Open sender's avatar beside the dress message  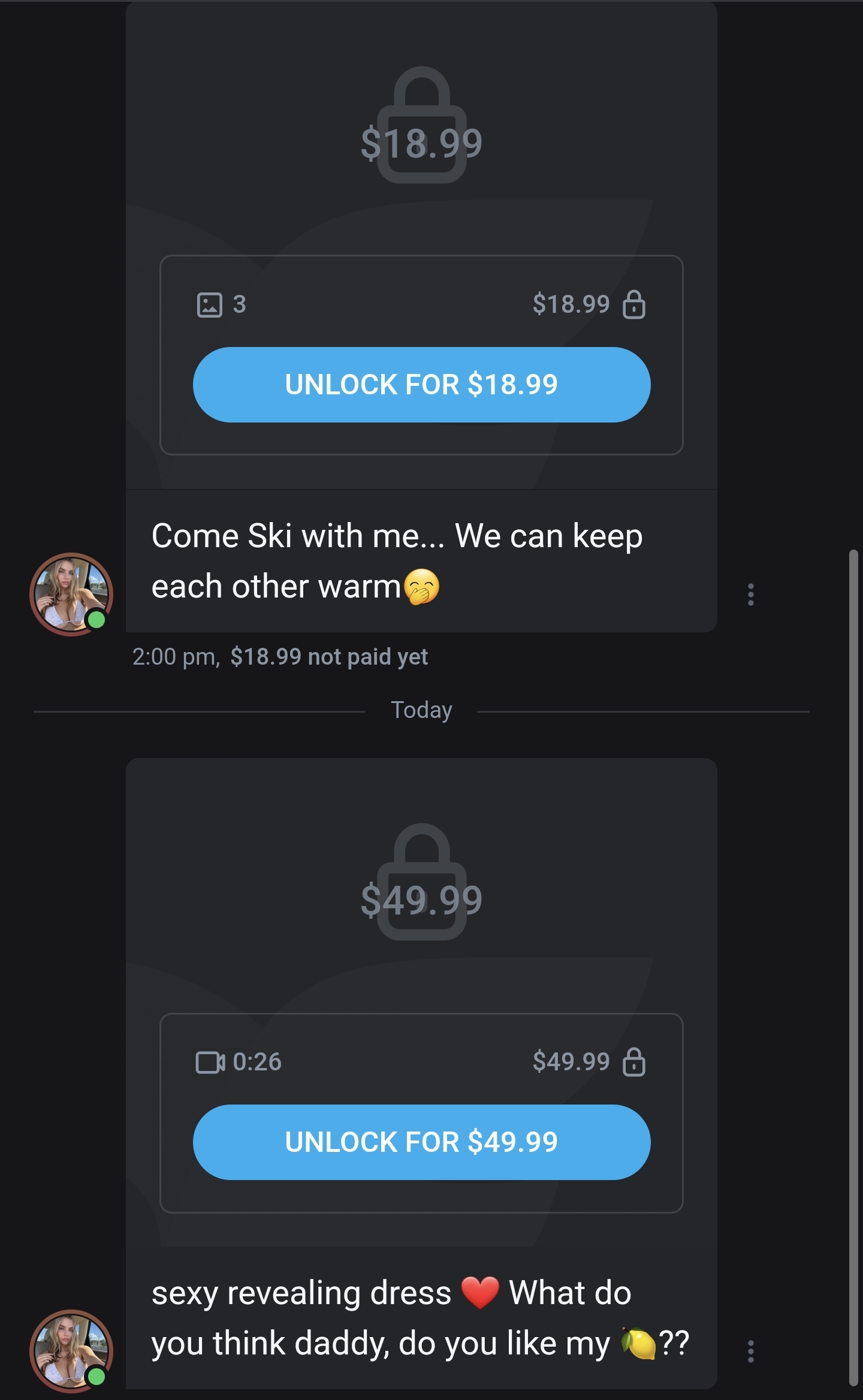71,1351
